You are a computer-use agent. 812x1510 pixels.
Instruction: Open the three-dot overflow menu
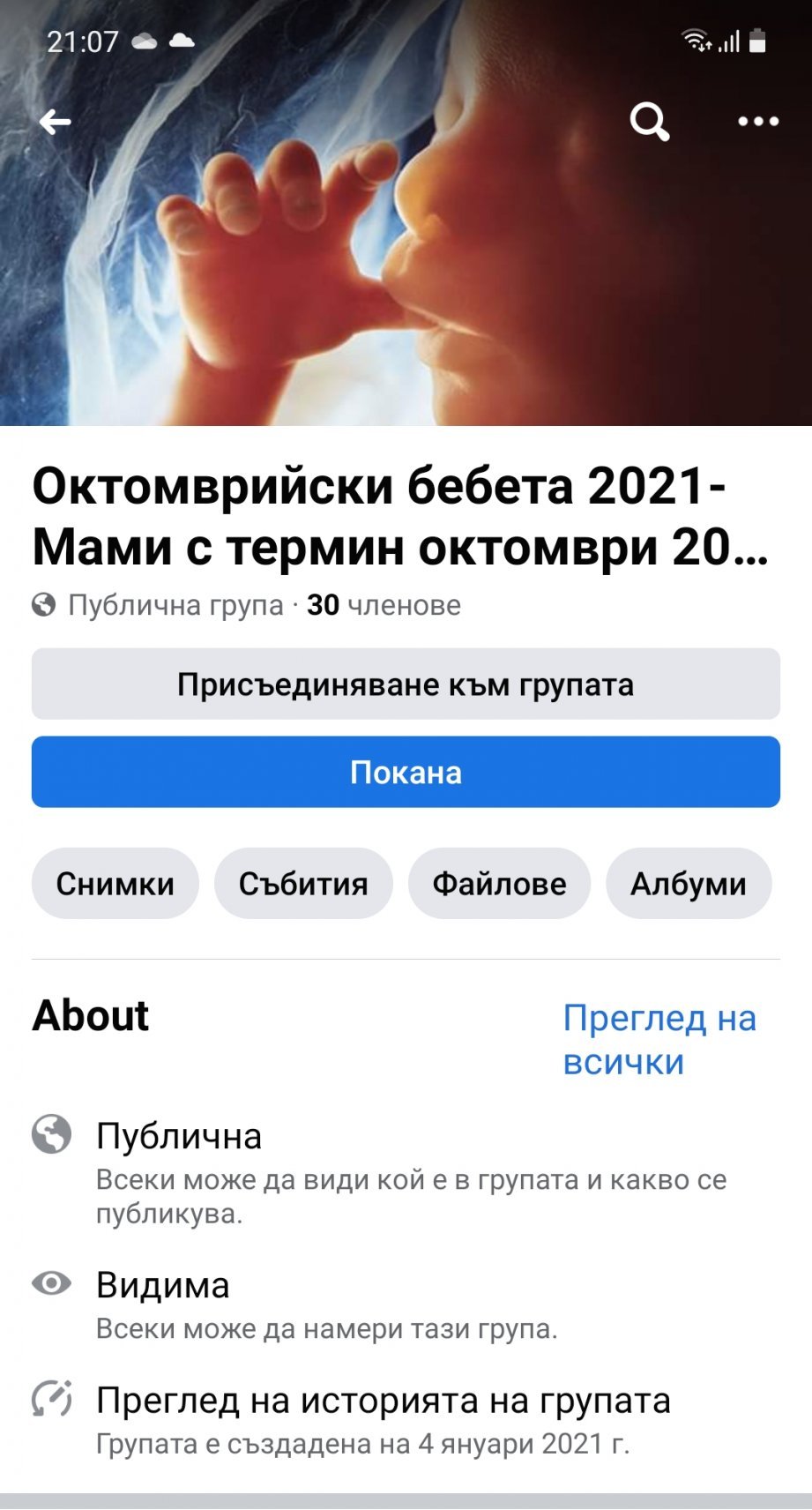coord(758,122)
